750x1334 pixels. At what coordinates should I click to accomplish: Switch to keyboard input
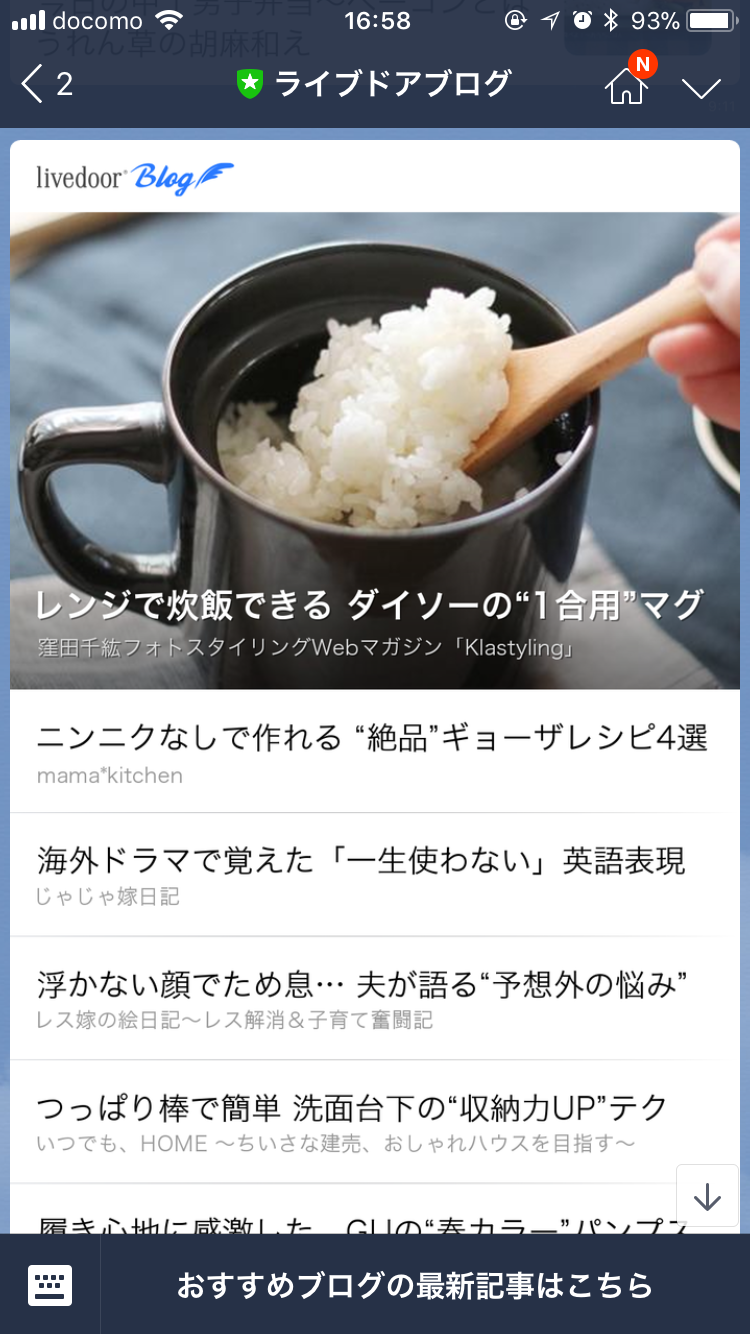[50, 1285]
